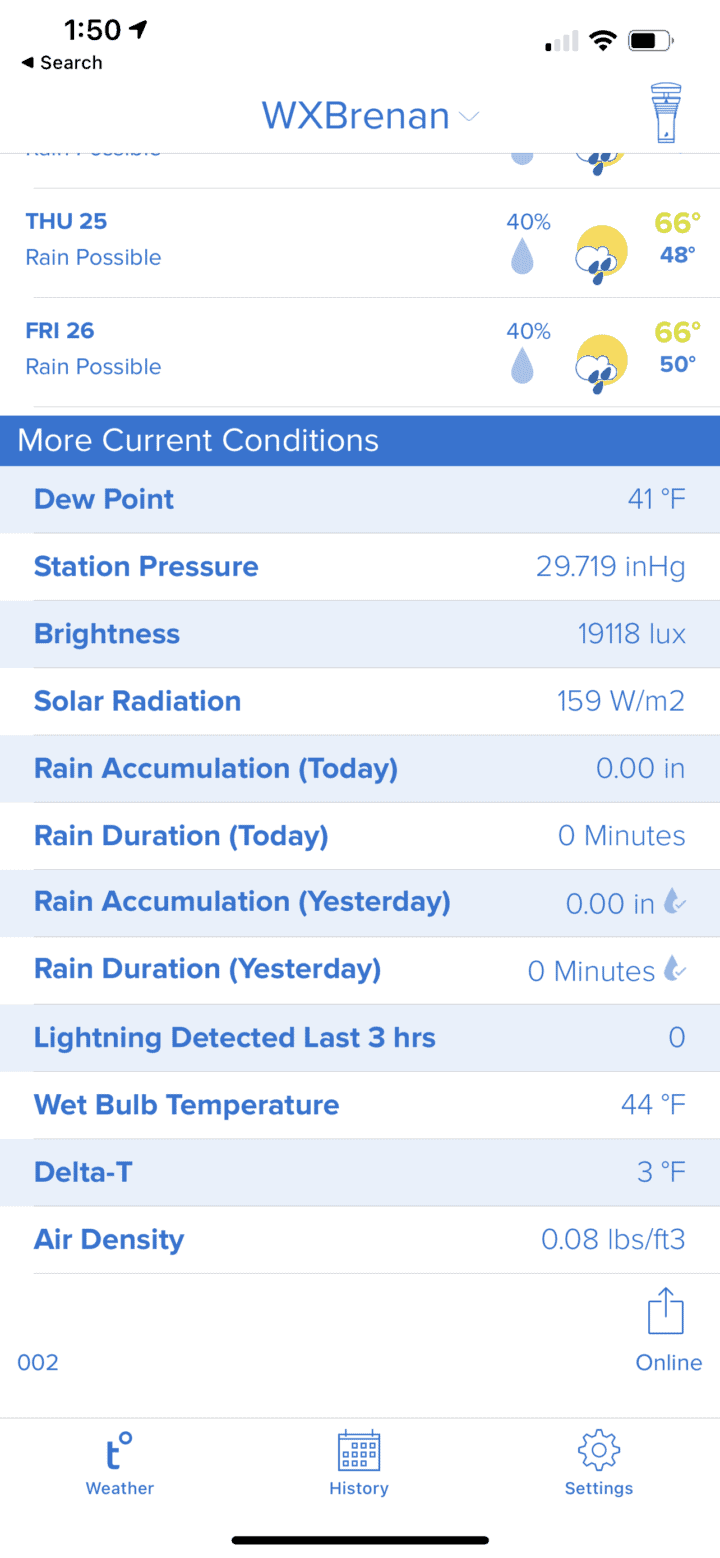Switch to the Settings tab

pyautogui.click(x=598, y=1463)
